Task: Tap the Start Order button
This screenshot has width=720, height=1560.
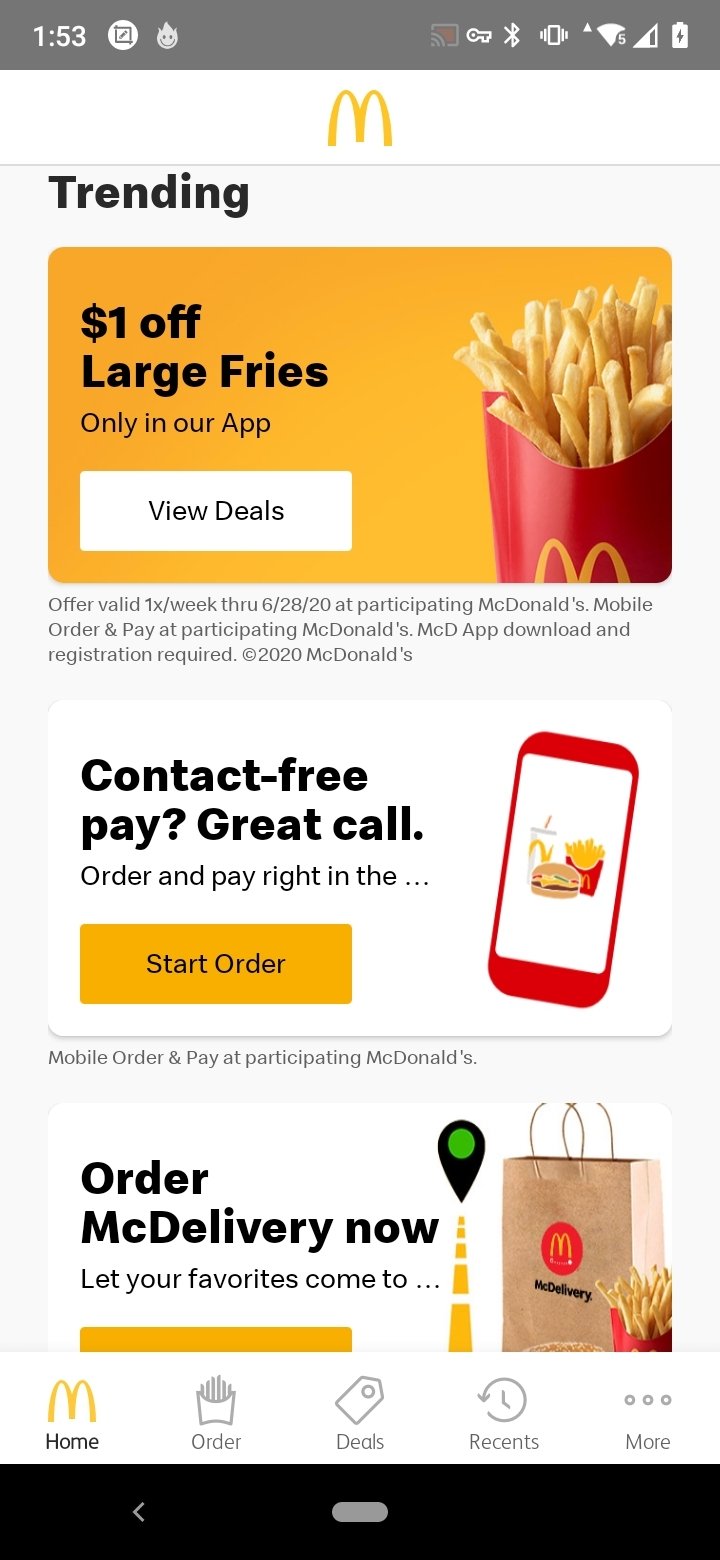Action: [216, 963]
